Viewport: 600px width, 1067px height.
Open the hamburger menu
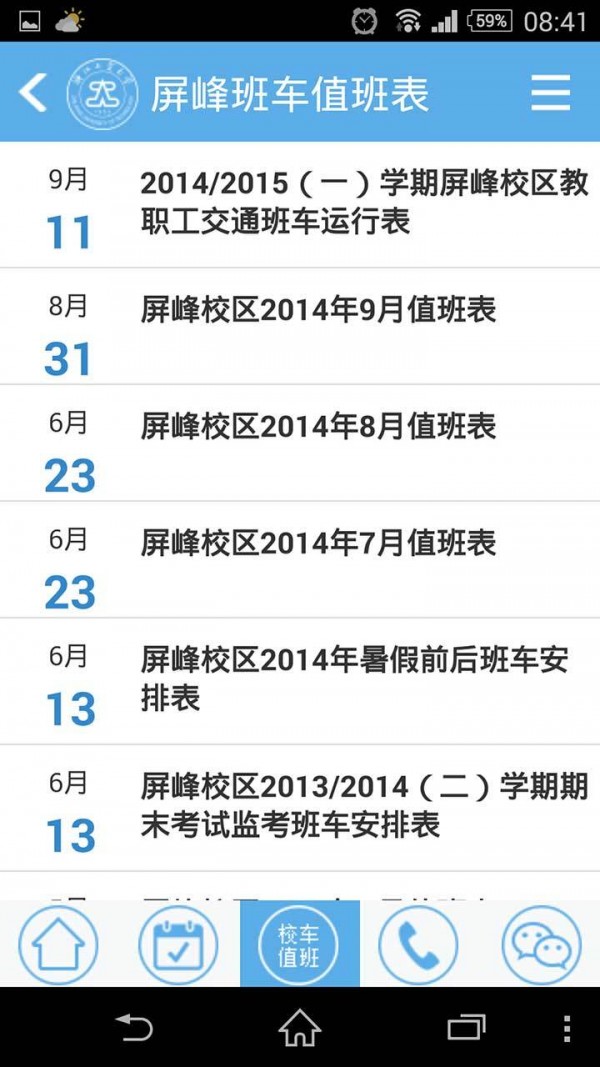(550, 92)
